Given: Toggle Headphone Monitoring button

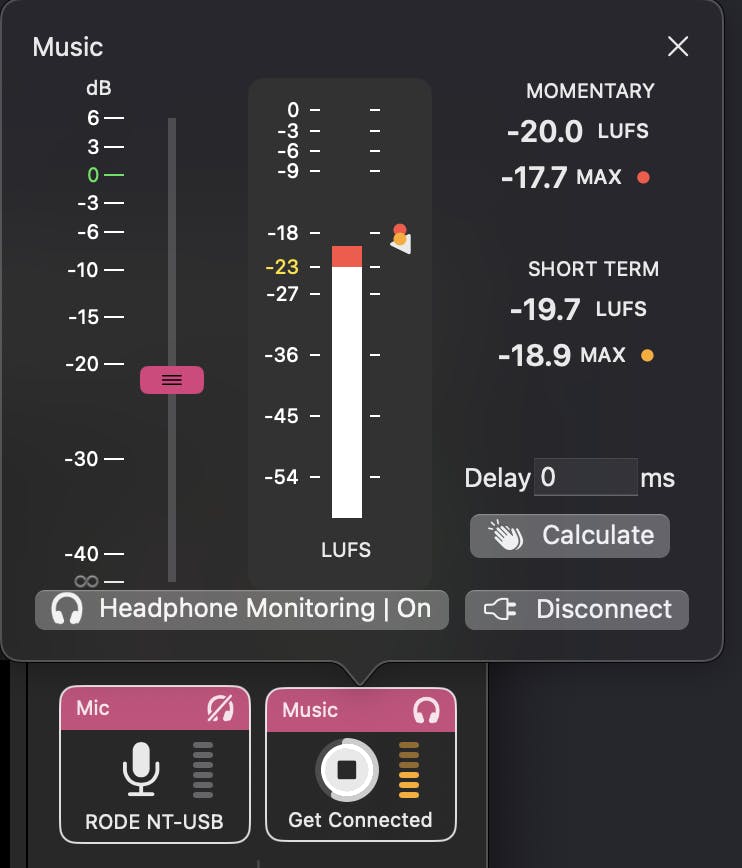Looking at the screenshot, I should point(242,609).
